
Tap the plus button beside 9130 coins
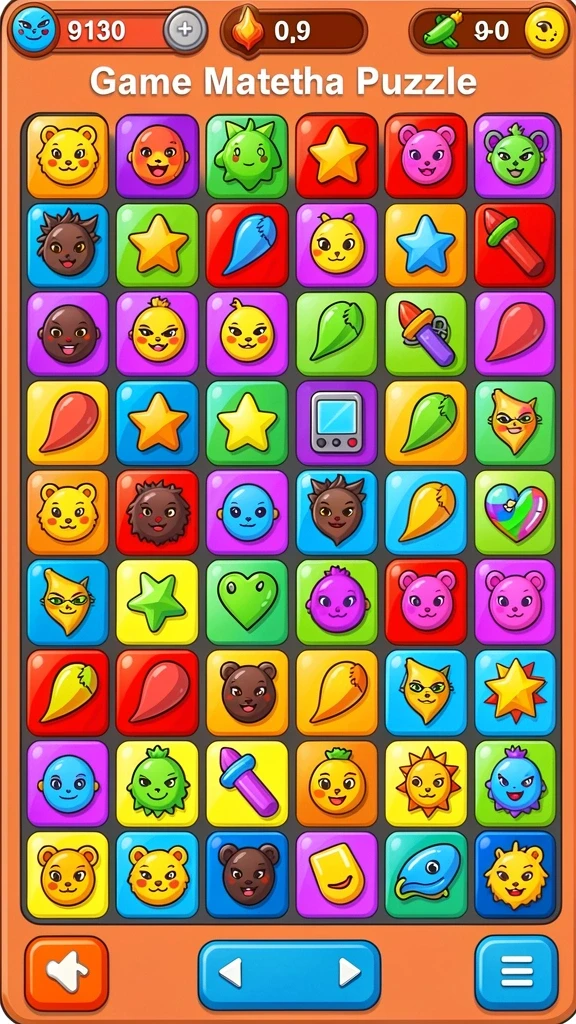pyautogui.click(x=185, y=29)
